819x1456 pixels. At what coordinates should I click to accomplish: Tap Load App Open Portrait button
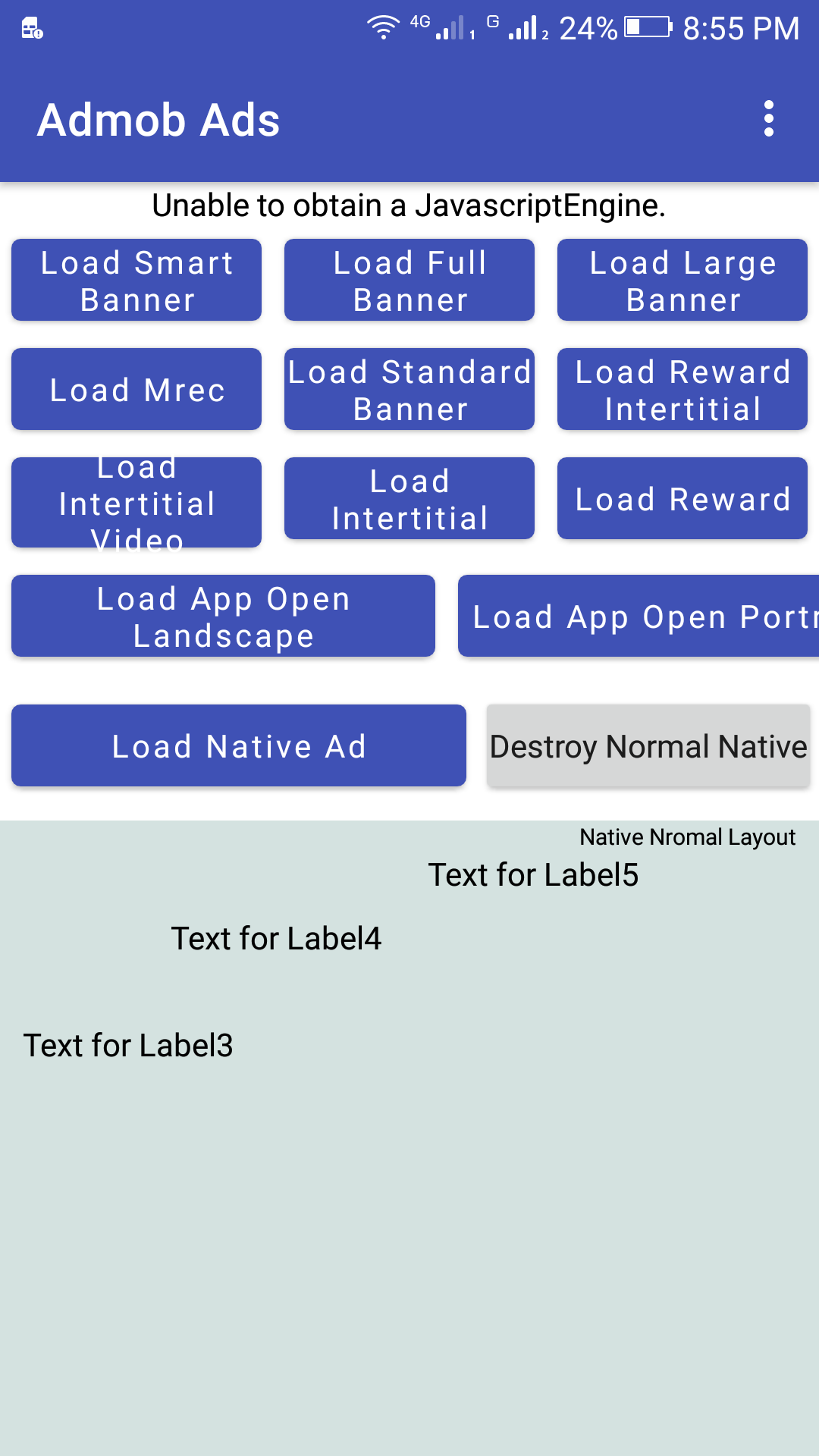[639, 616]
